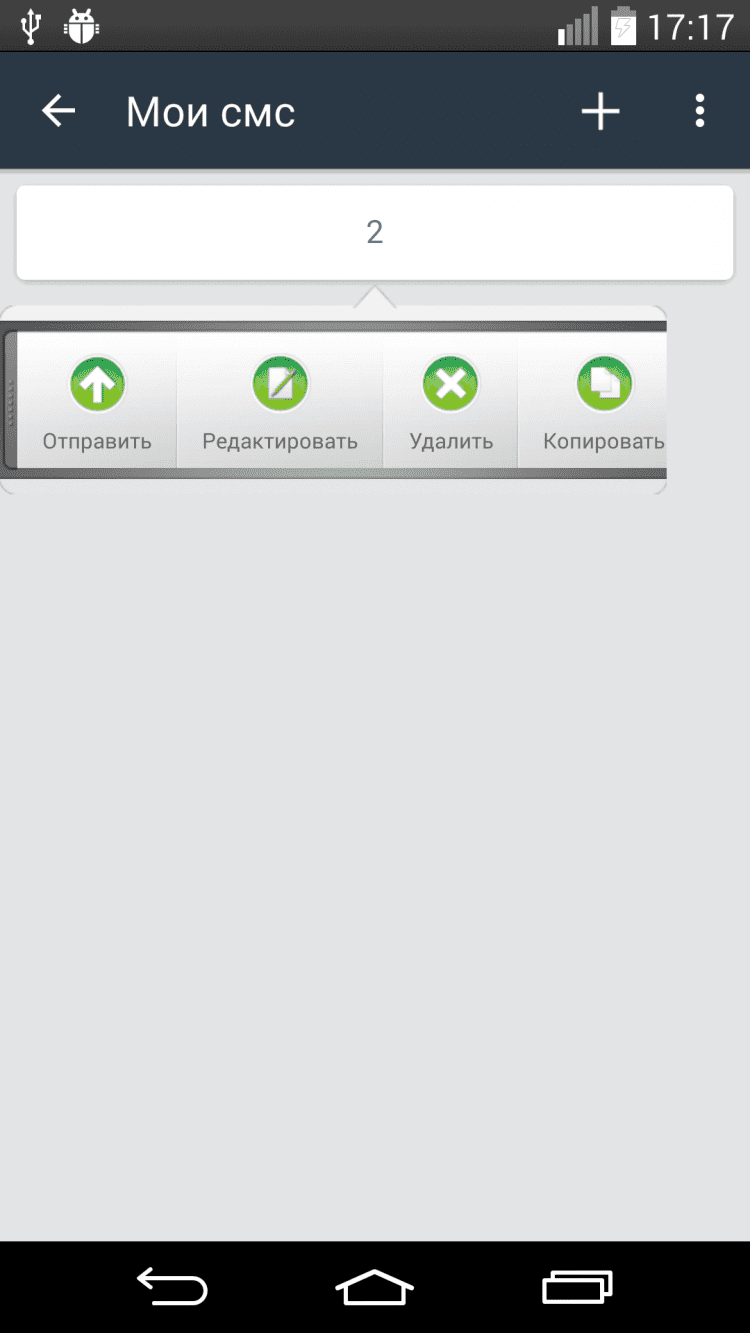Screen dimensions: 750x1333
Task: Add a new SMS with the plus icon
Action: pyautogui.click(x=600, y=111)
